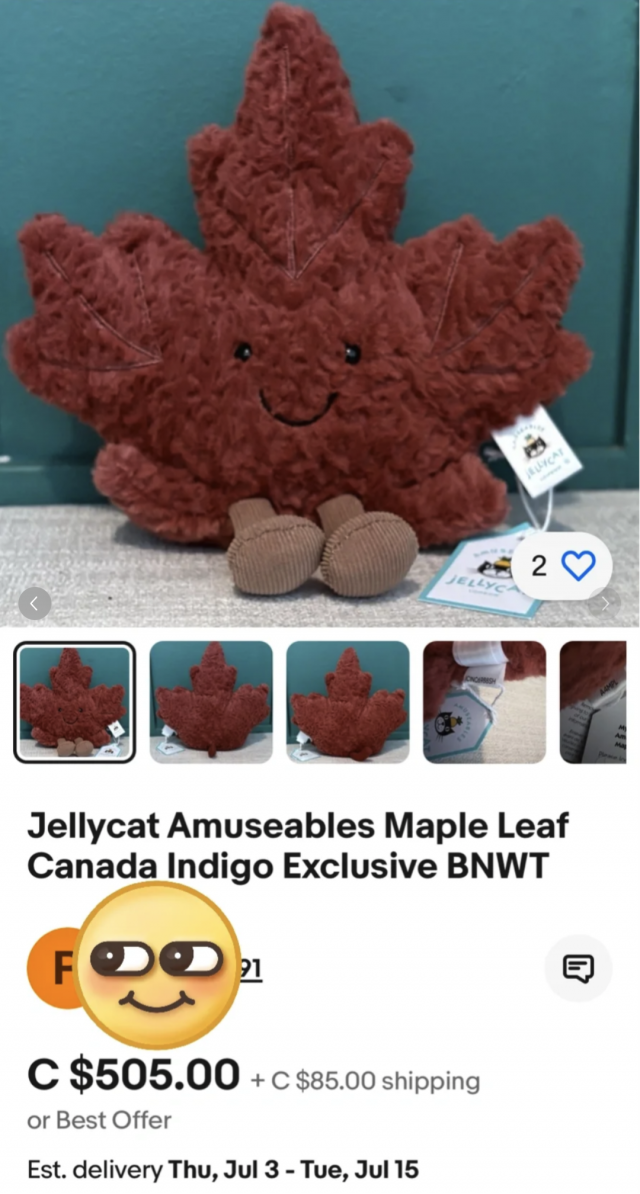
Task: Advance to the next listing photo
Action: pos(603,603)
